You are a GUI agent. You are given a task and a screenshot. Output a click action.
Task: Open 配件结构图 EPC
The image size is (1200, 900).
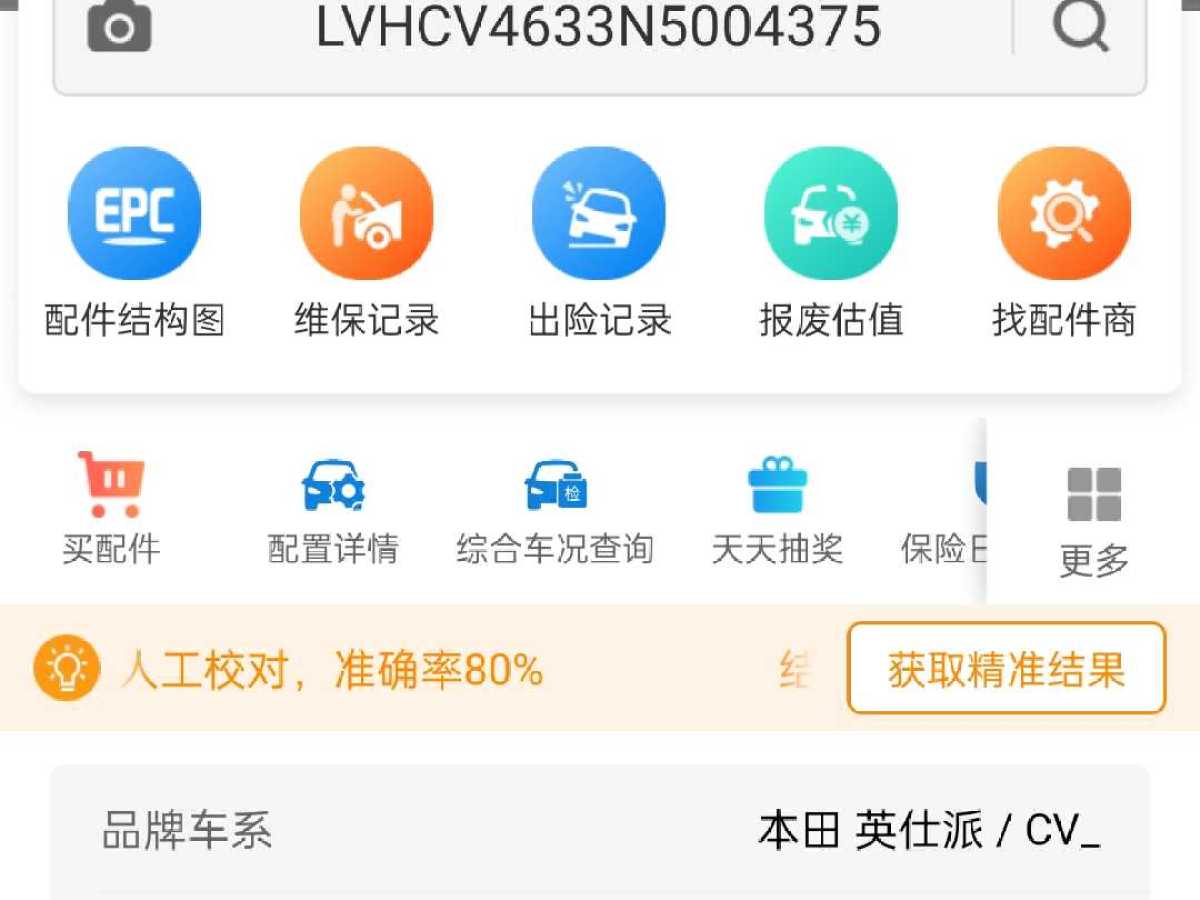coord(134,242)
